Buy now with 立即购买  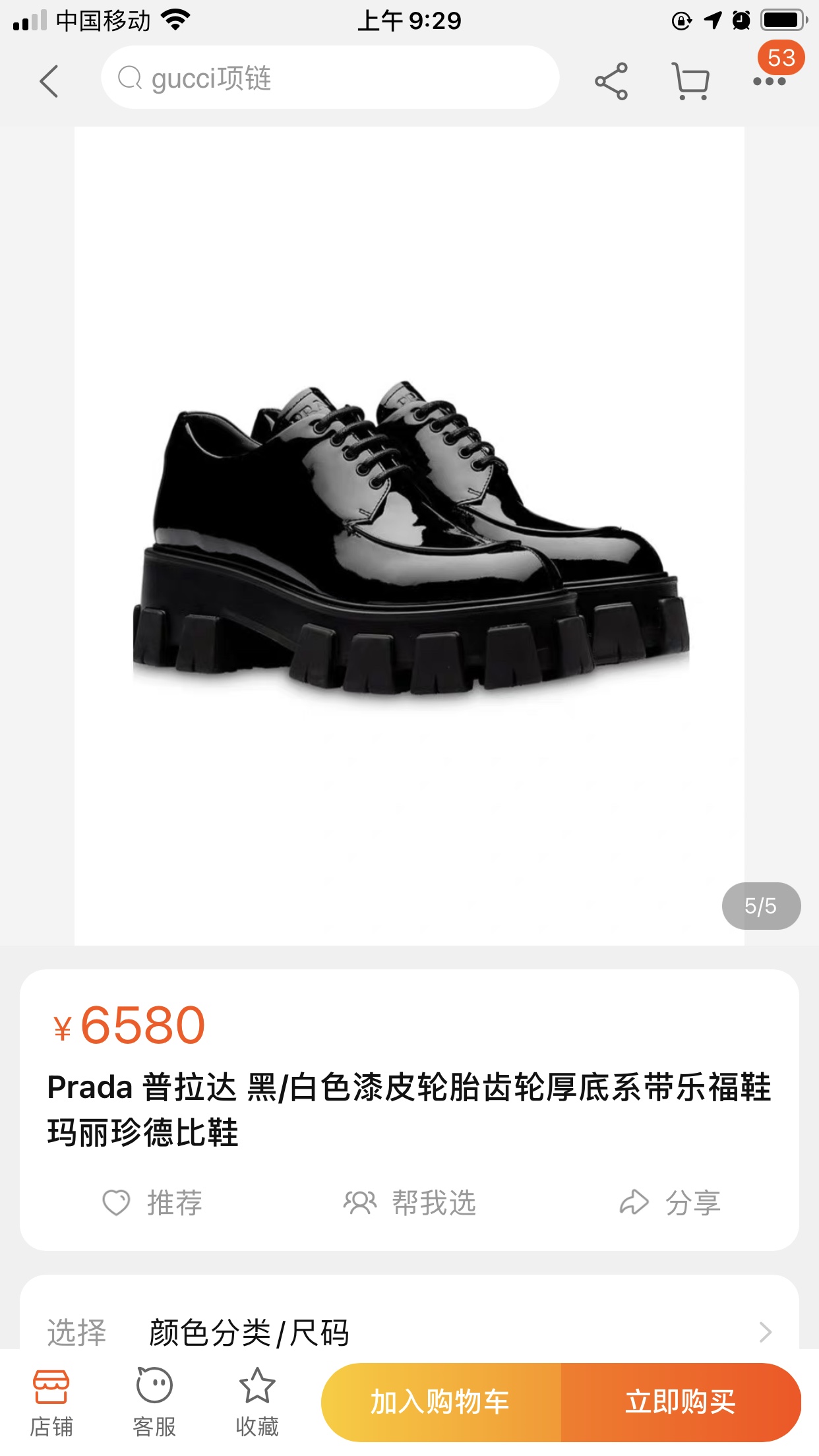click(681, 1402)
